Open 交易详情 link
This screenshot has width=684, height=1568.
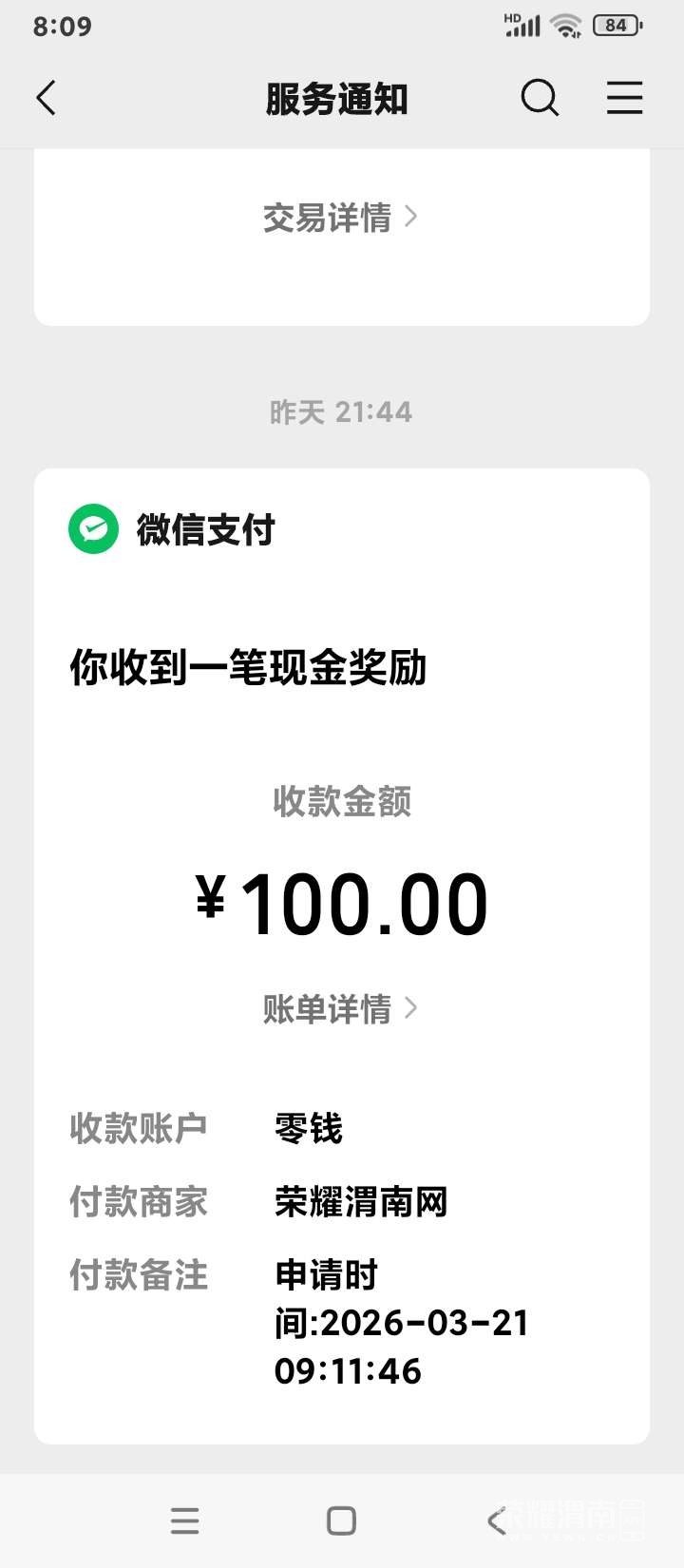click(340, 218)
